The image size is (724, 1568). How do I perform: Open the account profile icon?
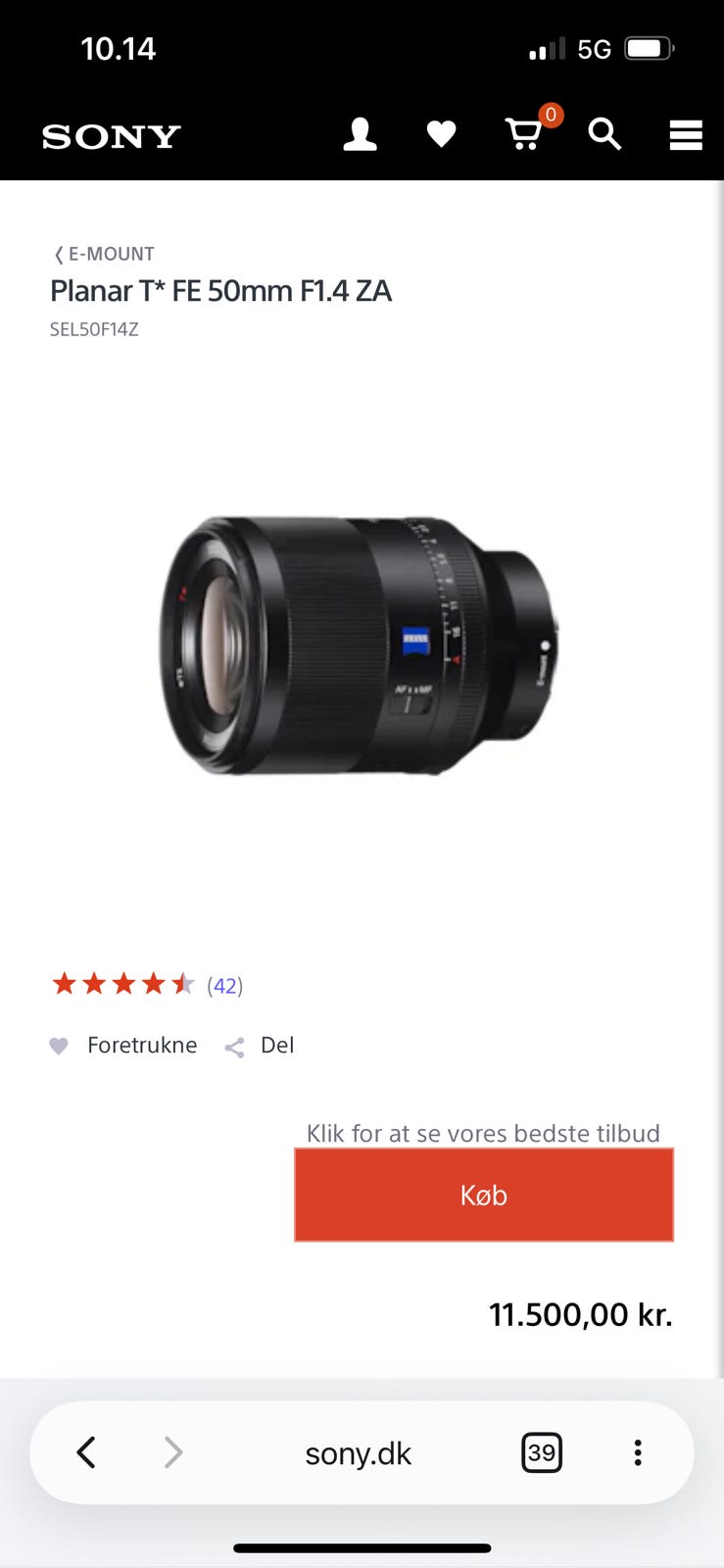[359, 135]
